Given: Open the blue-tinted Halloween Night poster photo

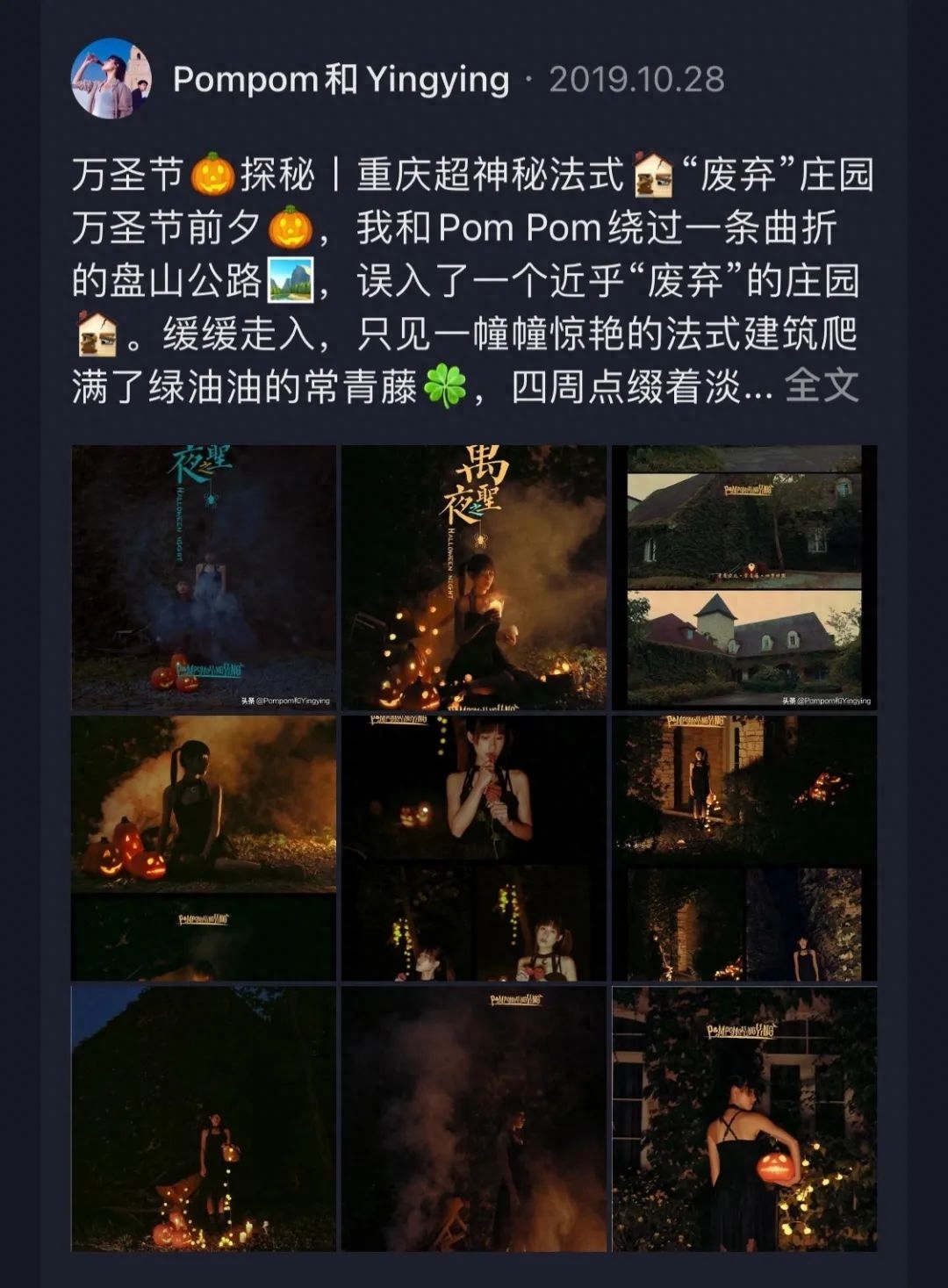Looking at the screenshot, I should pyautogui.click(x=204, y=577).
